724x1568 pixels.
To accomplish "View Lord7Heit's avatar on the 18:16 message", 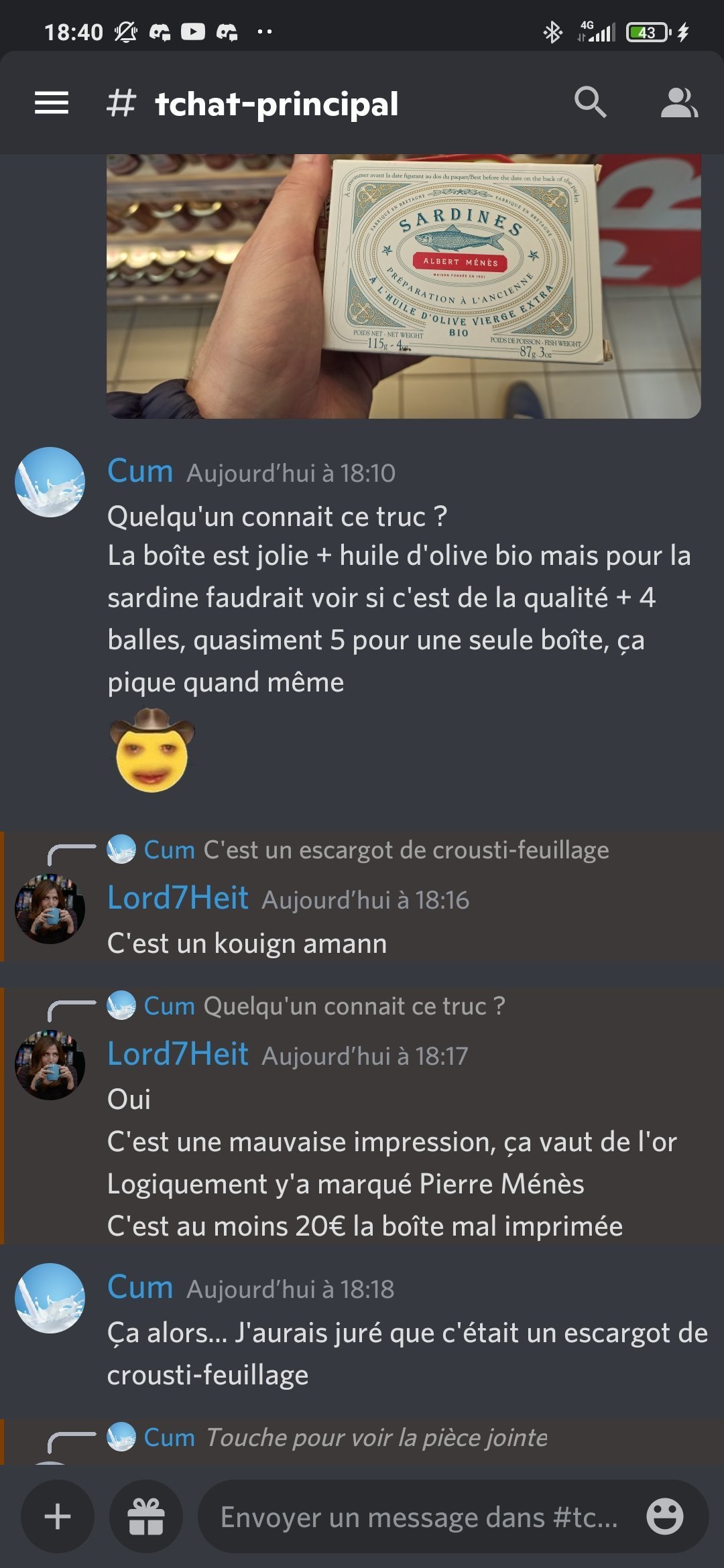I will (50, 909).
